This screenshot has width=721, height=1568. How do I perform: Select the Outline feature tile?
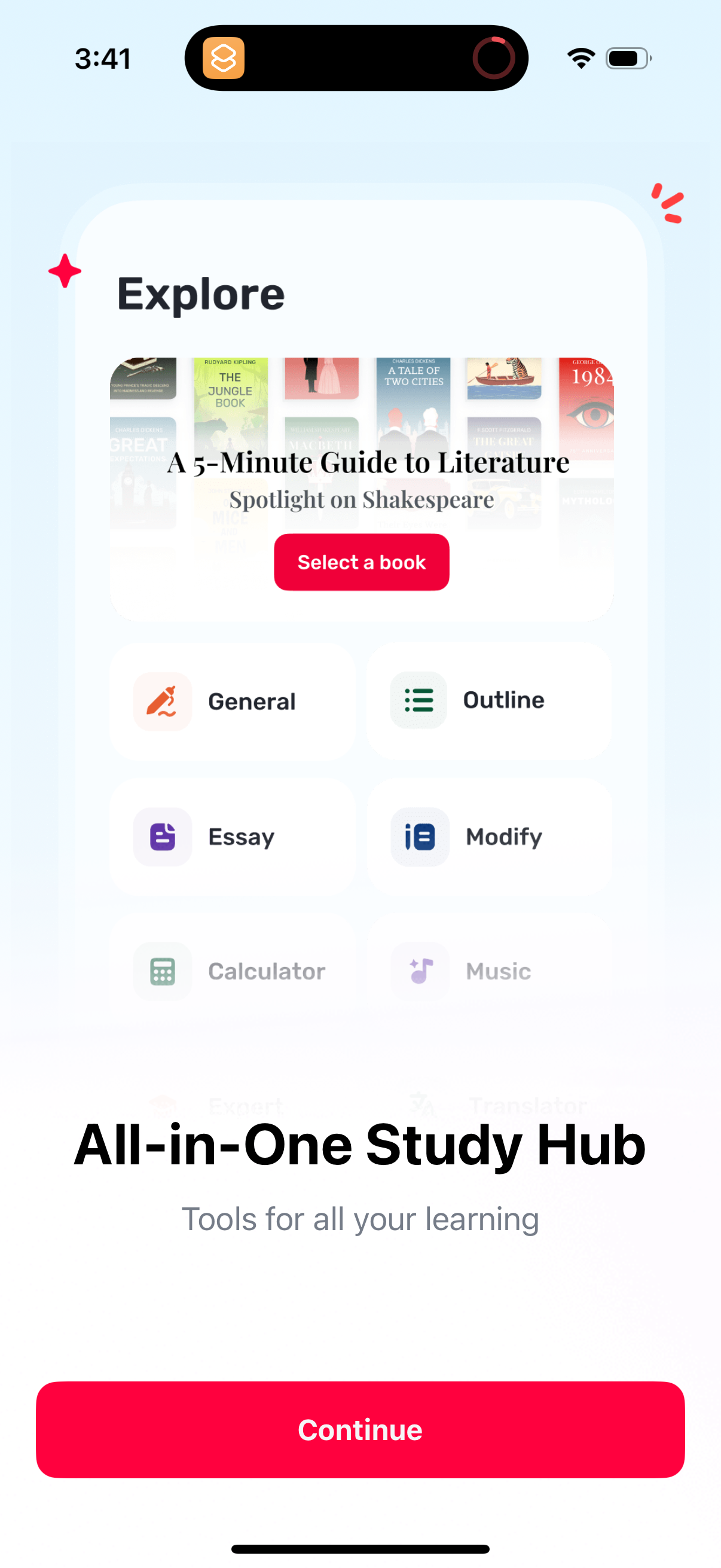[488, 701]
